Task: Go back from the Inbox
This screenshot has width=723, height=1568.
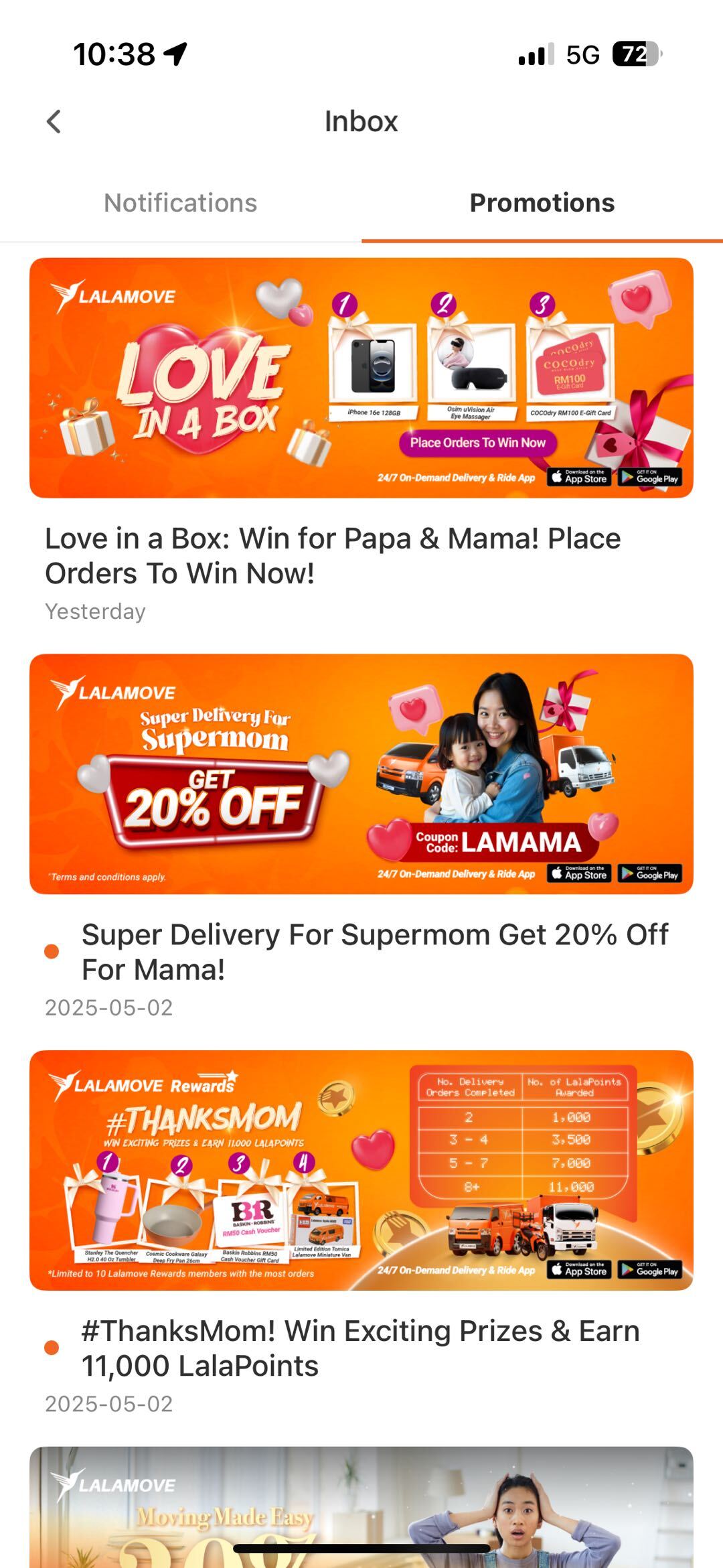Action: click(54, 122)
